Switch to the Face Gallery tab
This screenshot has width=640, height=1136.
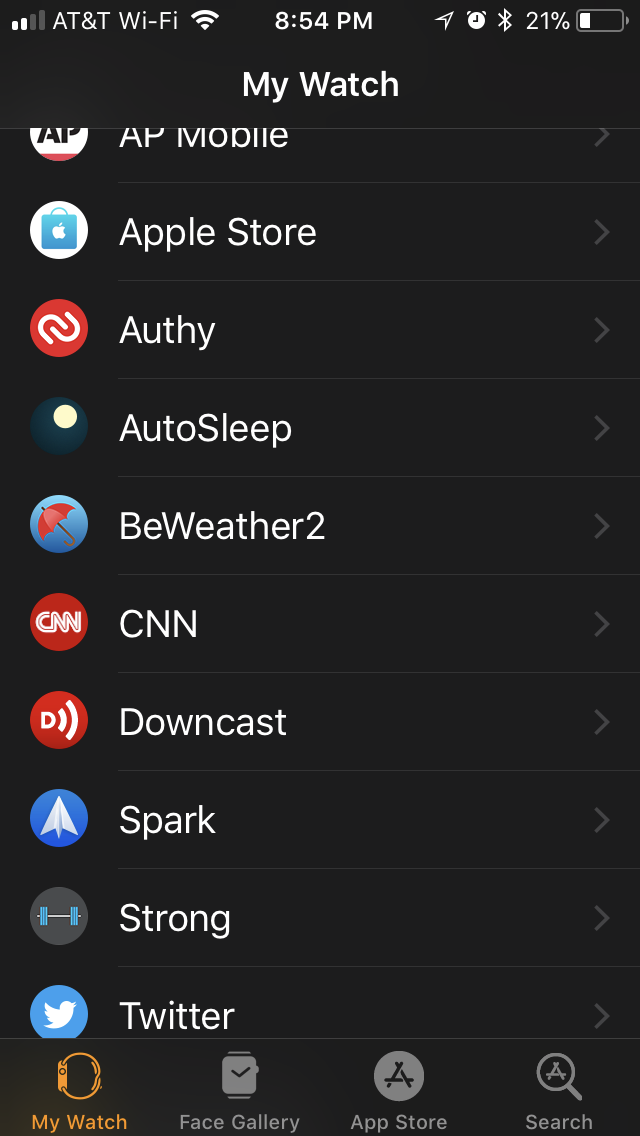pyautogui.click(x=239, y=1090)
